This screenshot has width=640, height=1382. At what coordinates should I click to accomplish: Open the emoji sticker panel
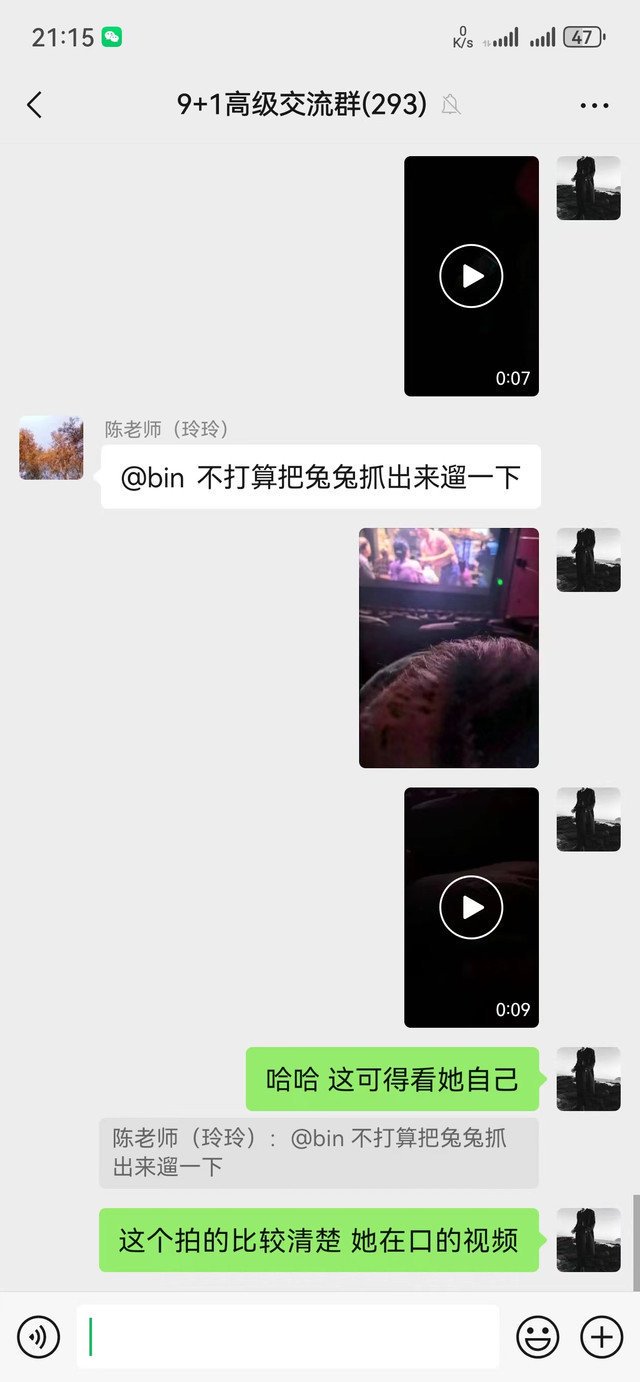pos(537,1337)
